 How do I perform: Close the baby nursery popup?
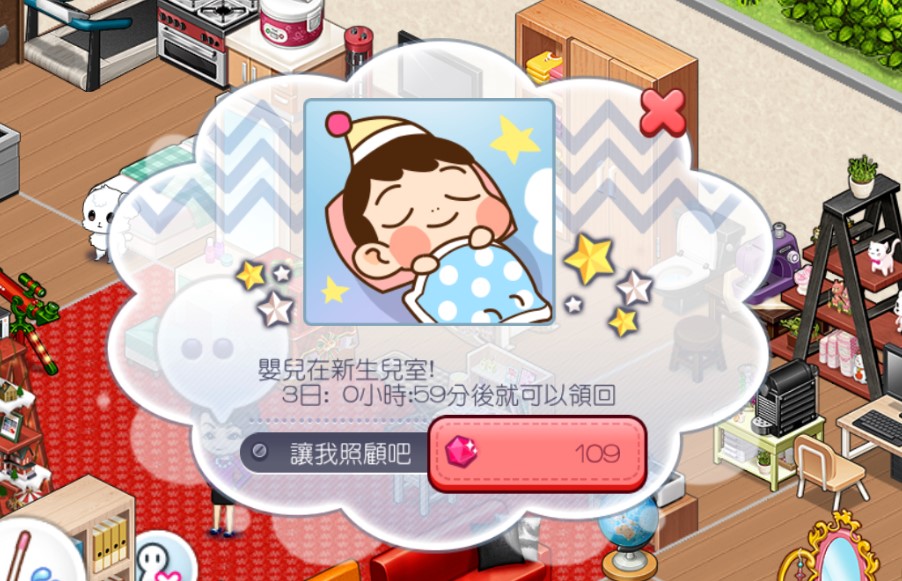tap(662, 112)
